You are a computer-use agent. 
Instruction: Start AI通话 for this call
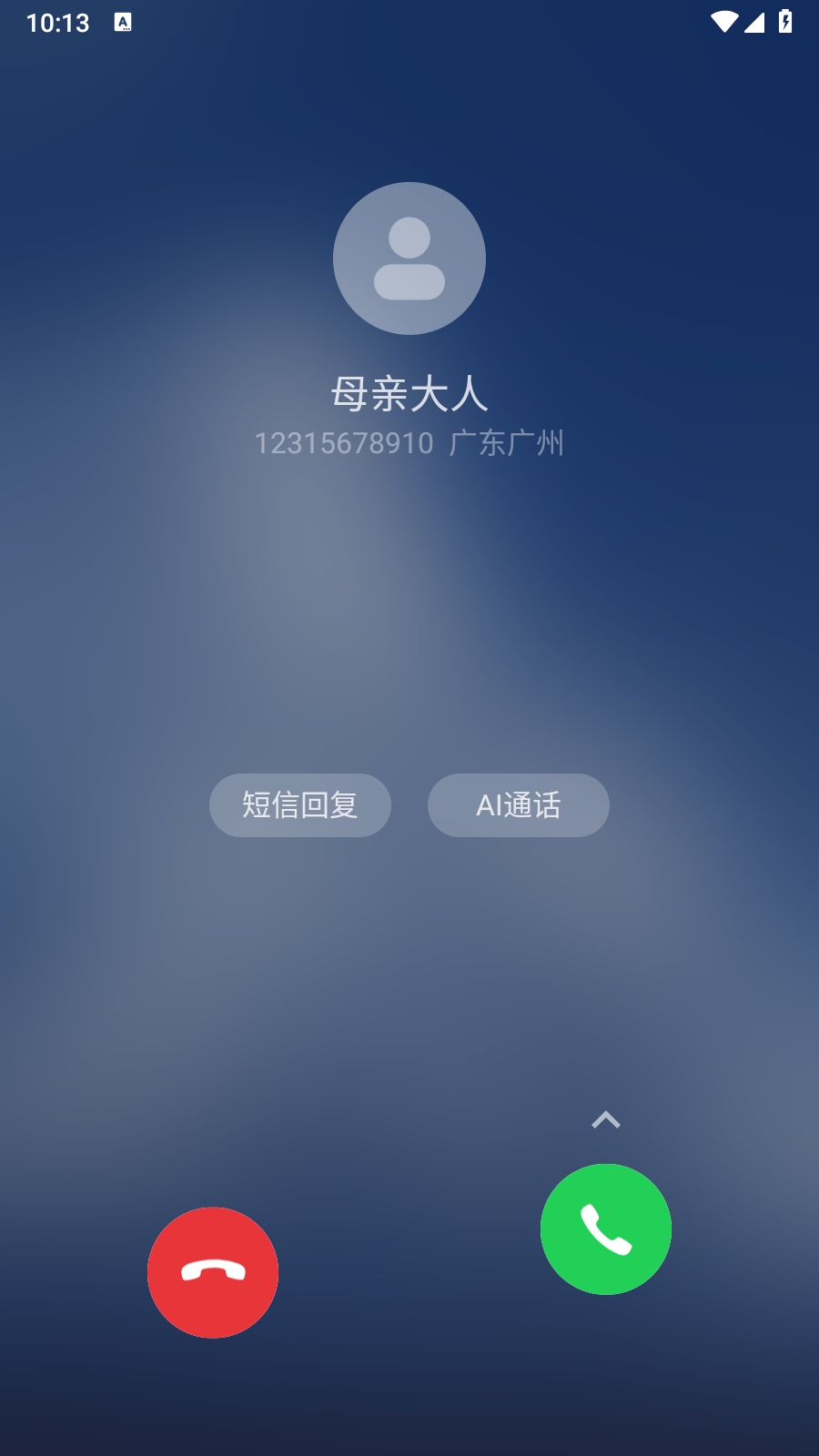519,805
